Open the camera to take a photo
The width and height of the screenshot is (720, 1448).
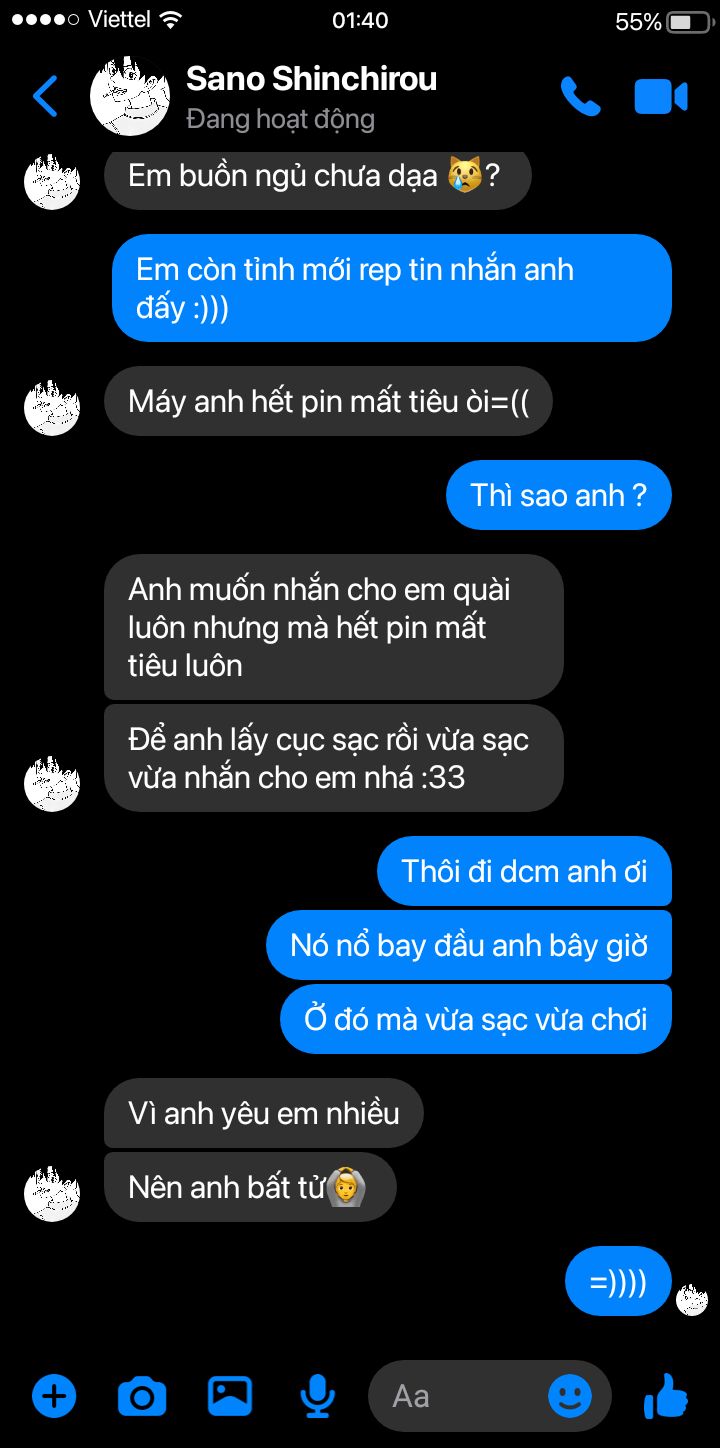[x=142, y=1395]
